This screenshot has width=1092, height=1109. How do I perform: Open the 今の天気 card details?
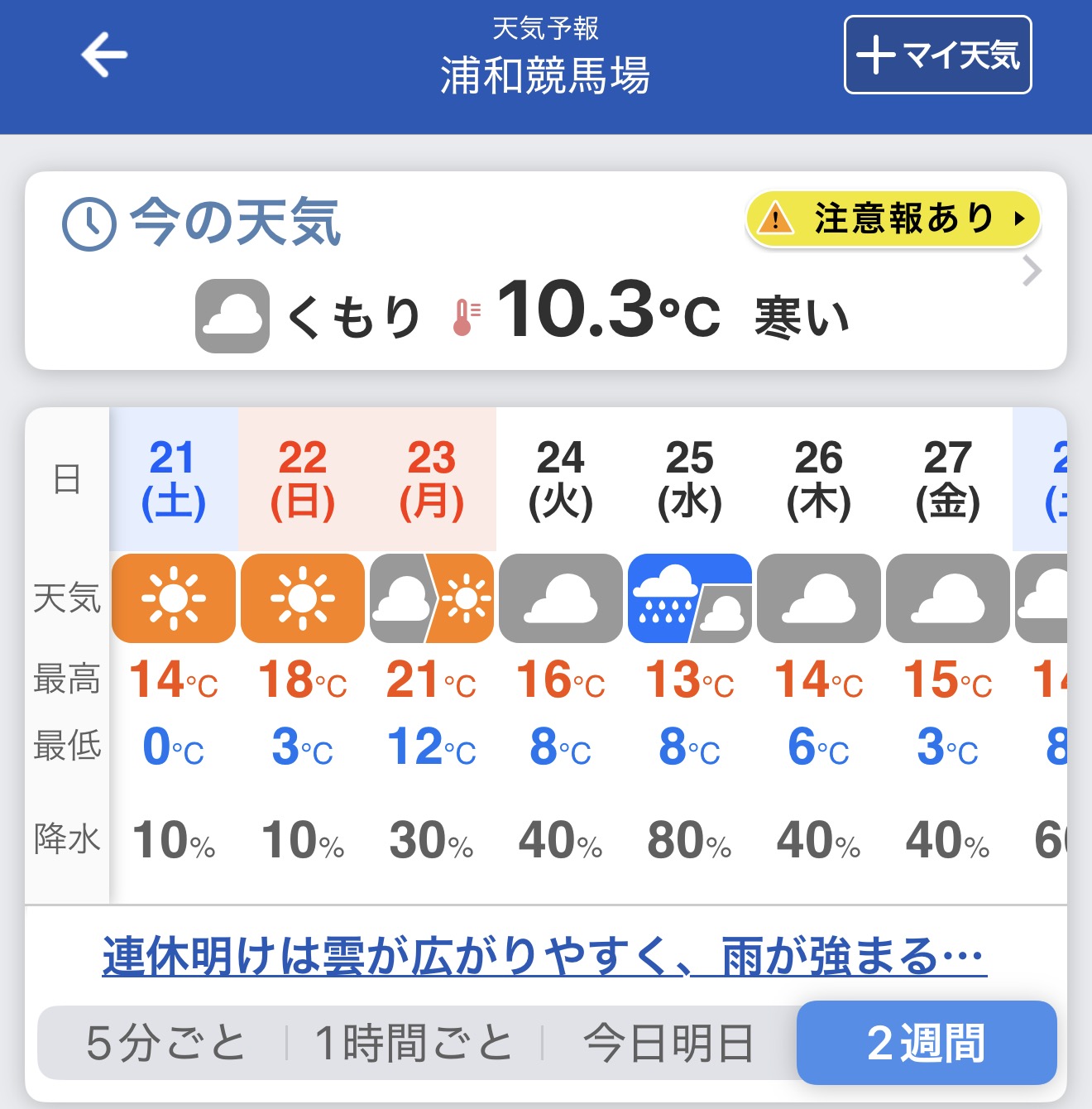click(1031, 271)
